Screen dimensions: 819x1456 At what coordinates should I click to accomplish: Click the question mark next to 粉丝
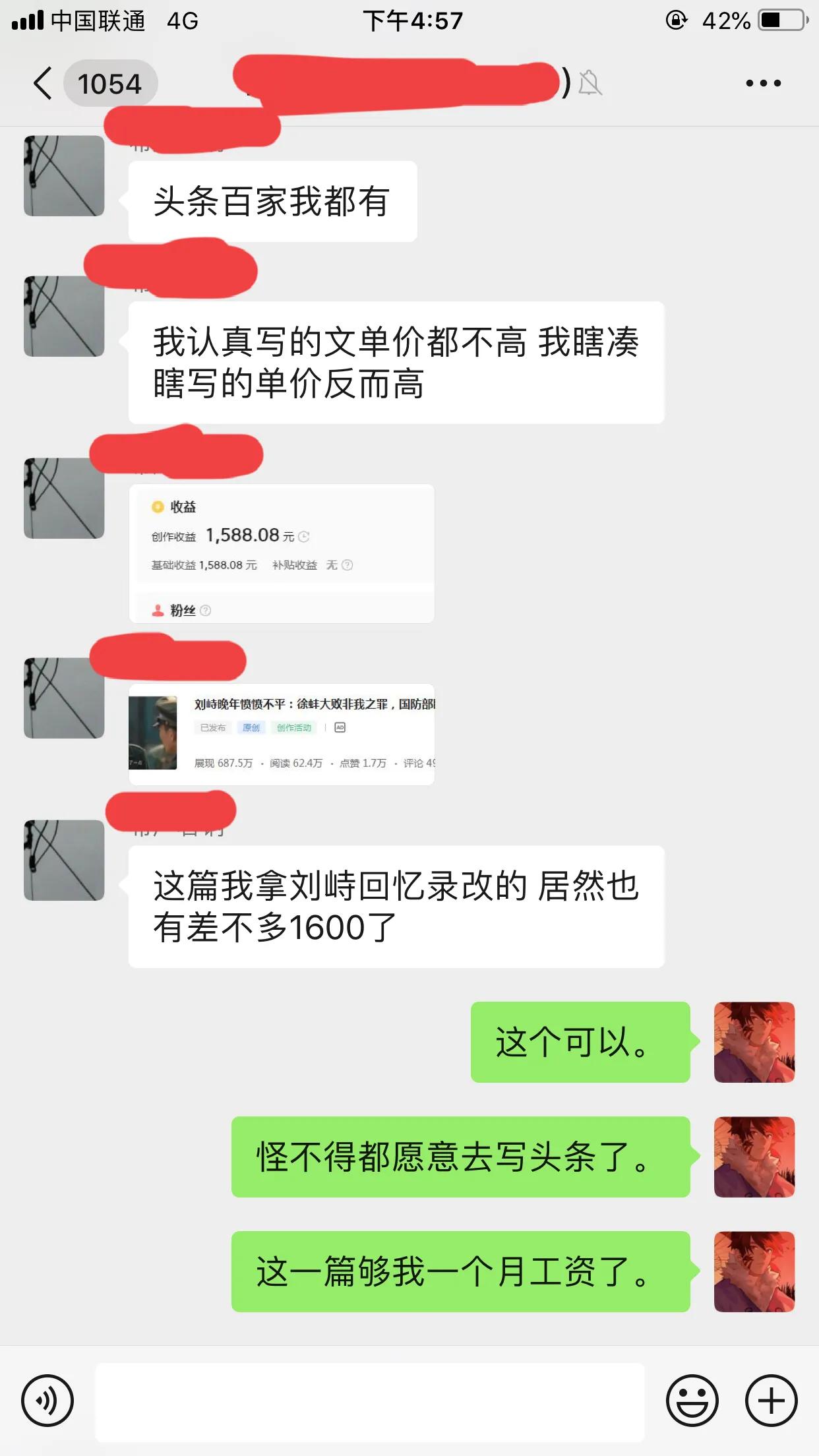point(204,610)
